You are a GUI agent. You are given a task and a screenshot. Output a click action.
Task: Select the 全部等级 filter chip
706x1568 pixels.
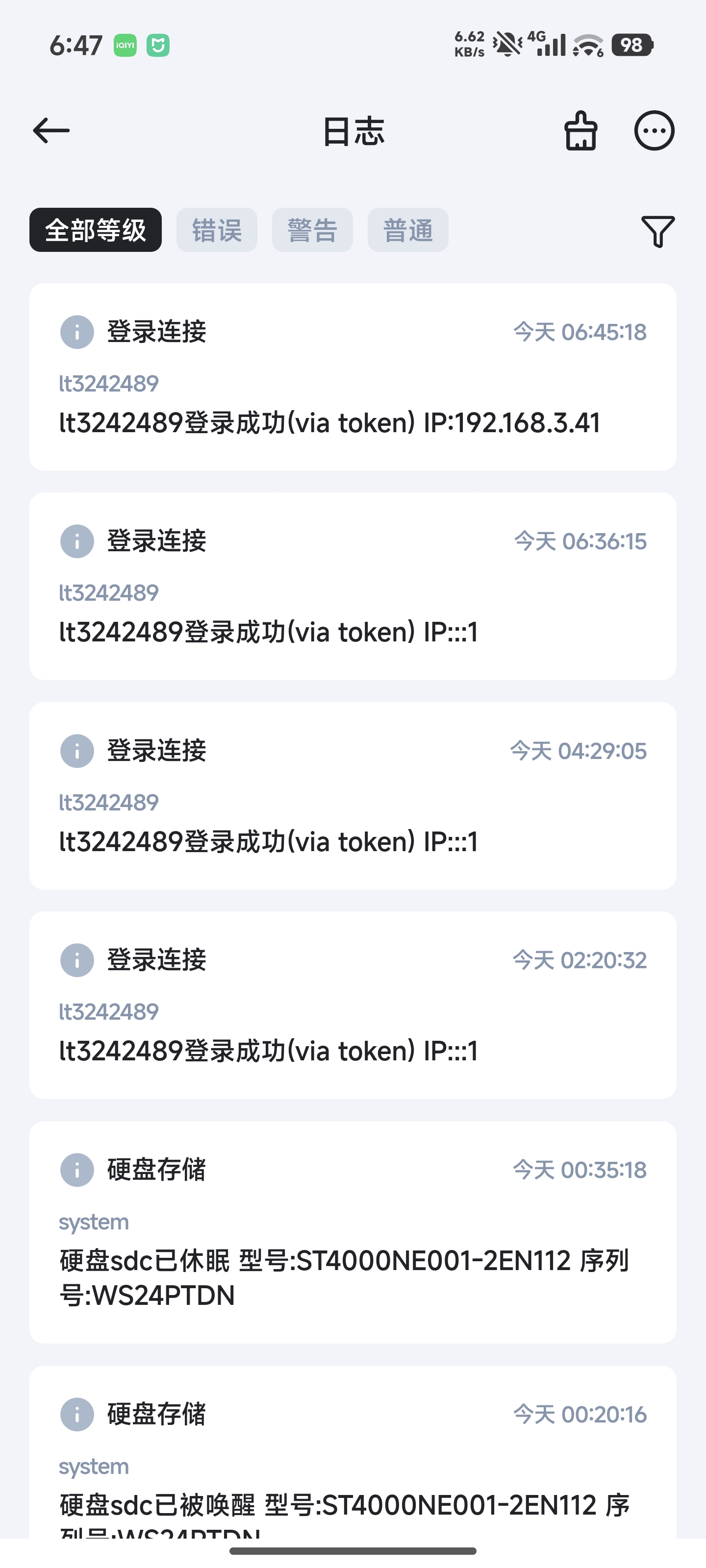coord(96,230)
